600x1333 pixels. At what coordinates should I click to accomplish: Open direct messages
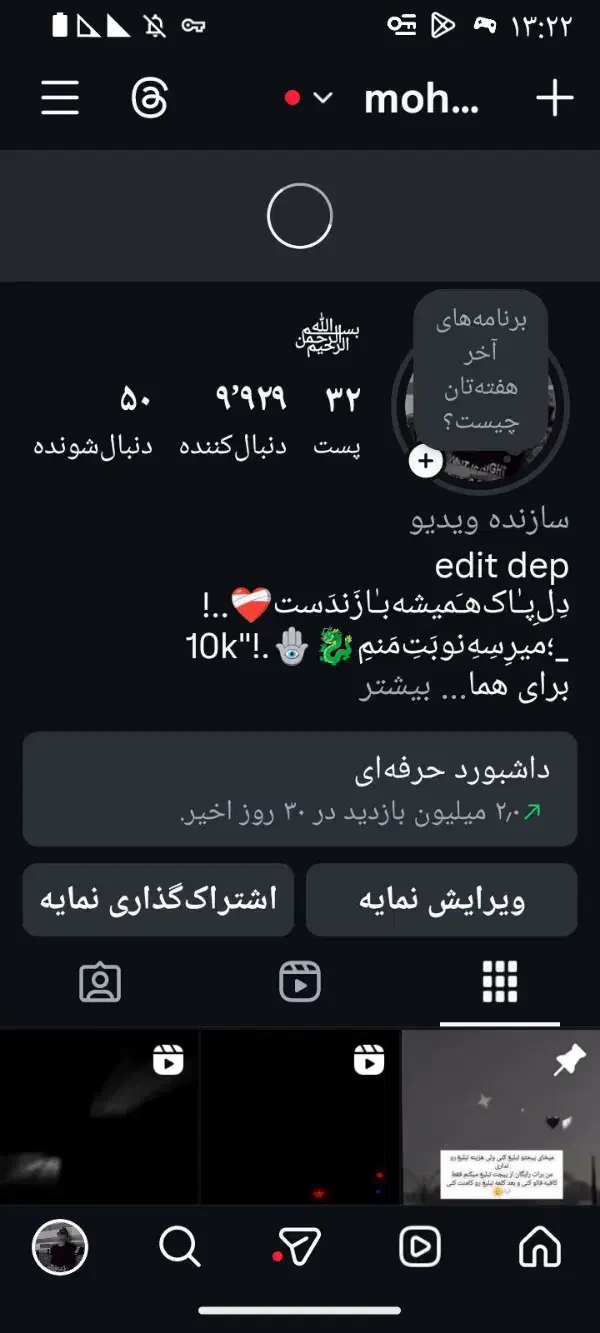[299, 1247]
